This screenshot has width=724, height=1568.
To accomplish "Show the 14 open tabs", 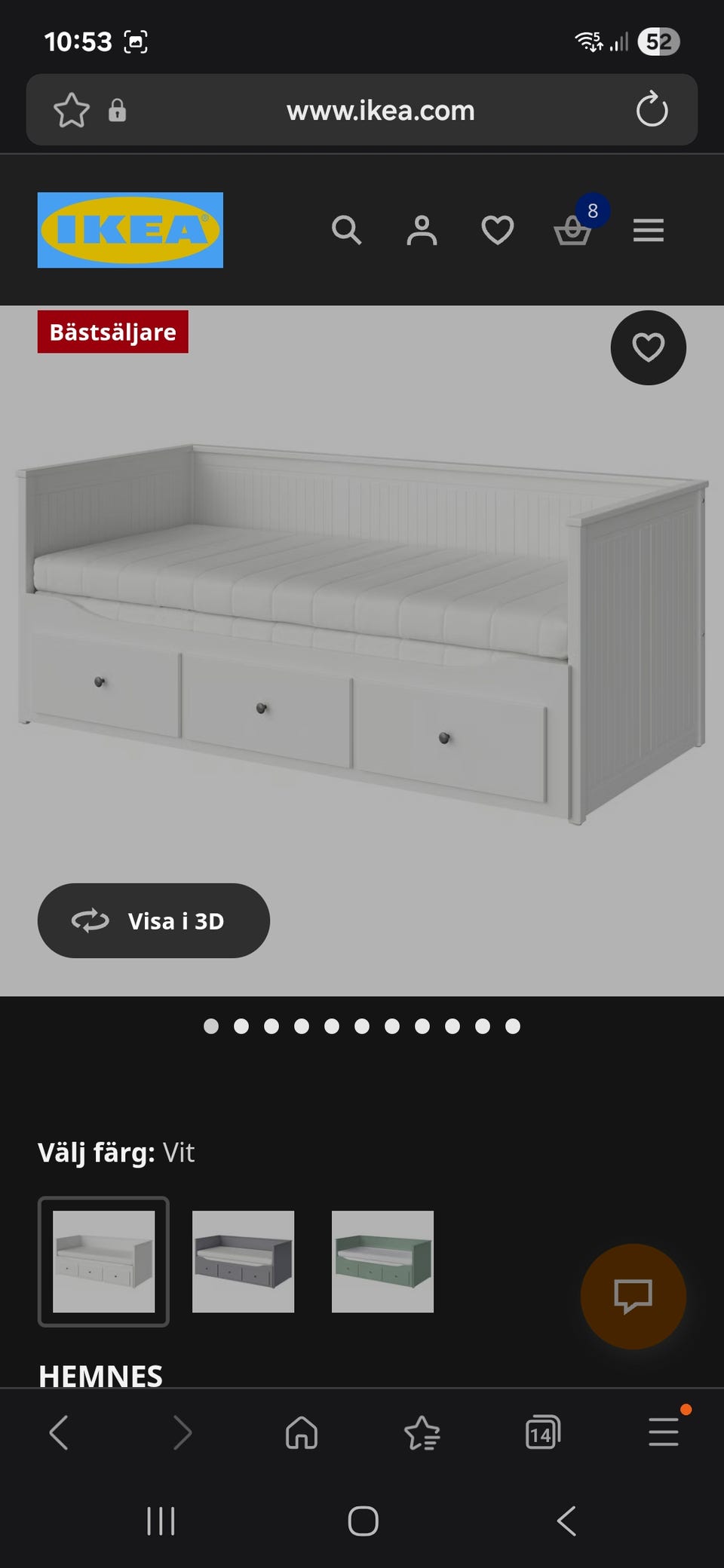I will pos(542,1432).
